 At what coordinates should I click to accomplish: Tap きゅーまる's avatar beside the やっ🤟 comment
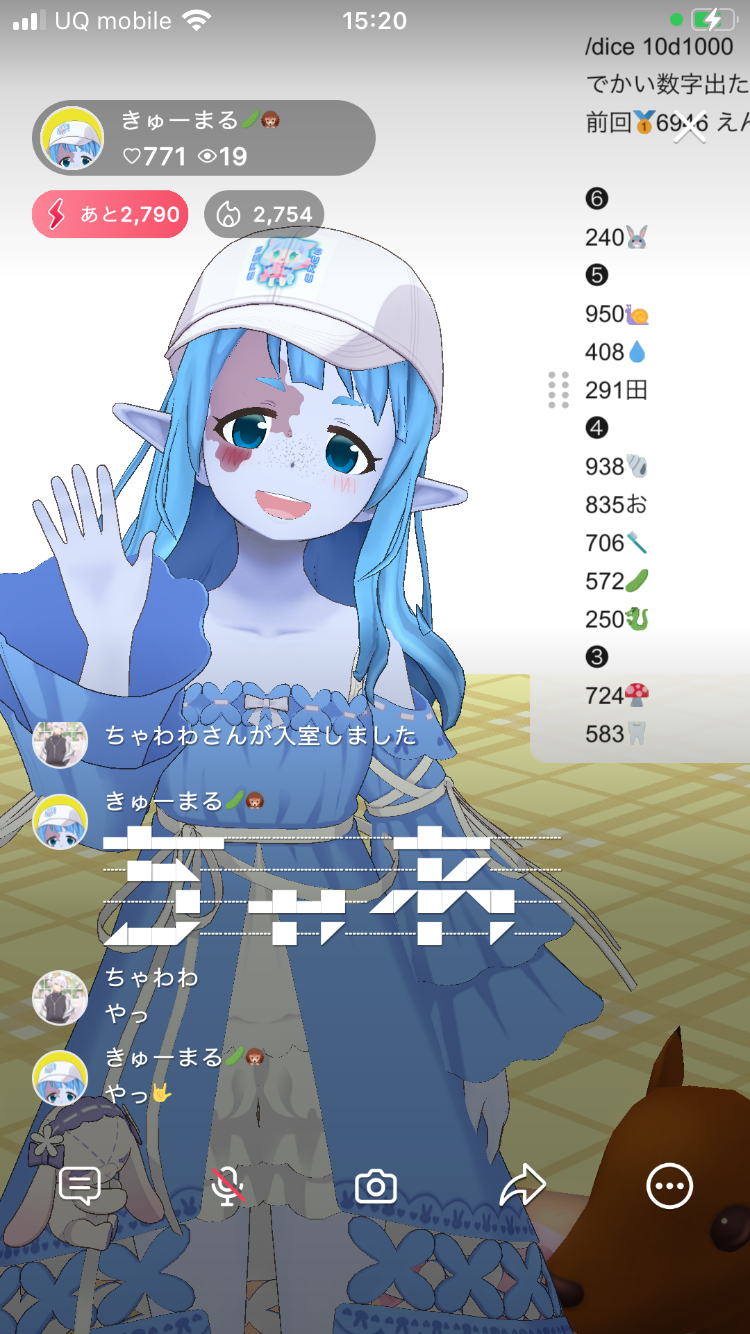pyautogui.click(x=60, y=1077)
